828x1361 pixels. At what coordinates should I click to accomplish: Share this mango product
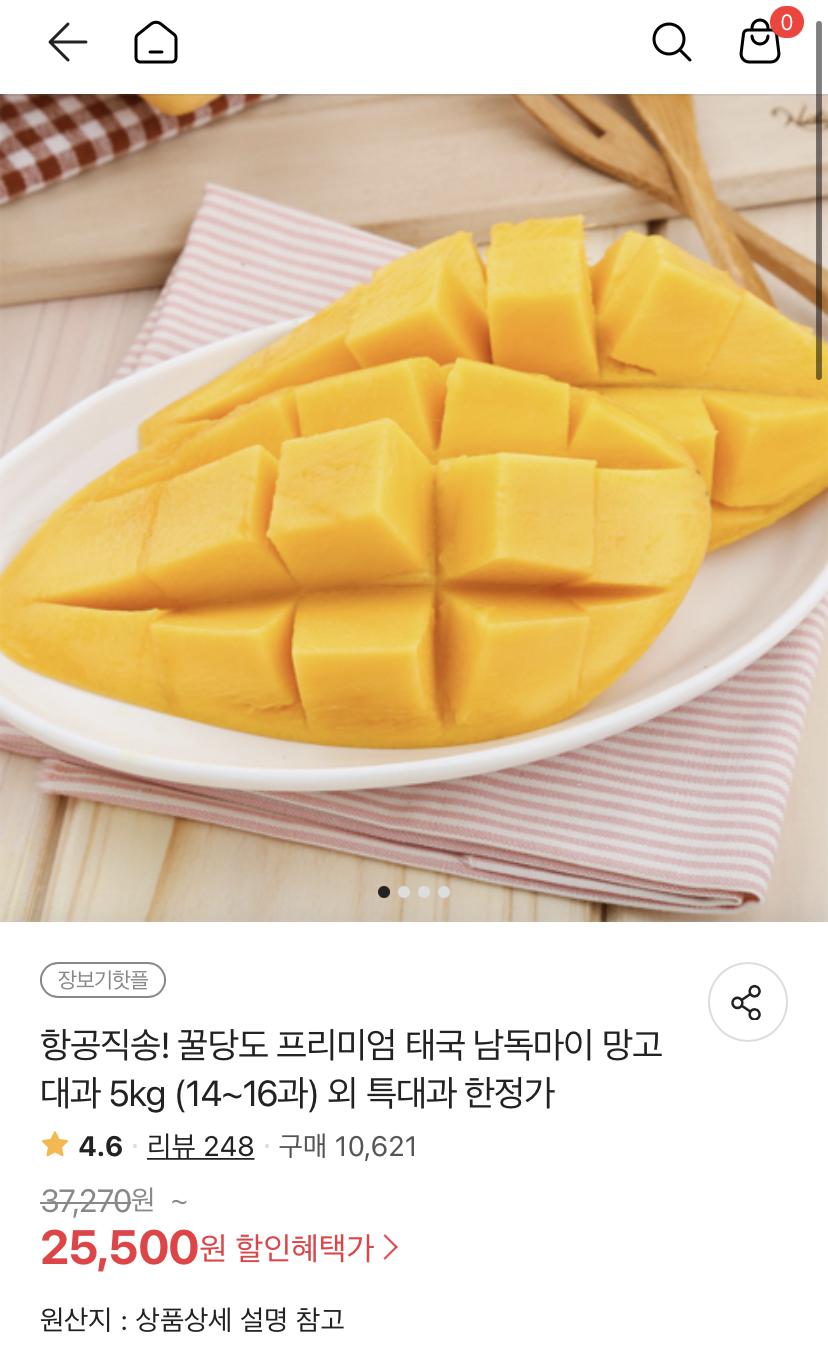pos(747,1002)
